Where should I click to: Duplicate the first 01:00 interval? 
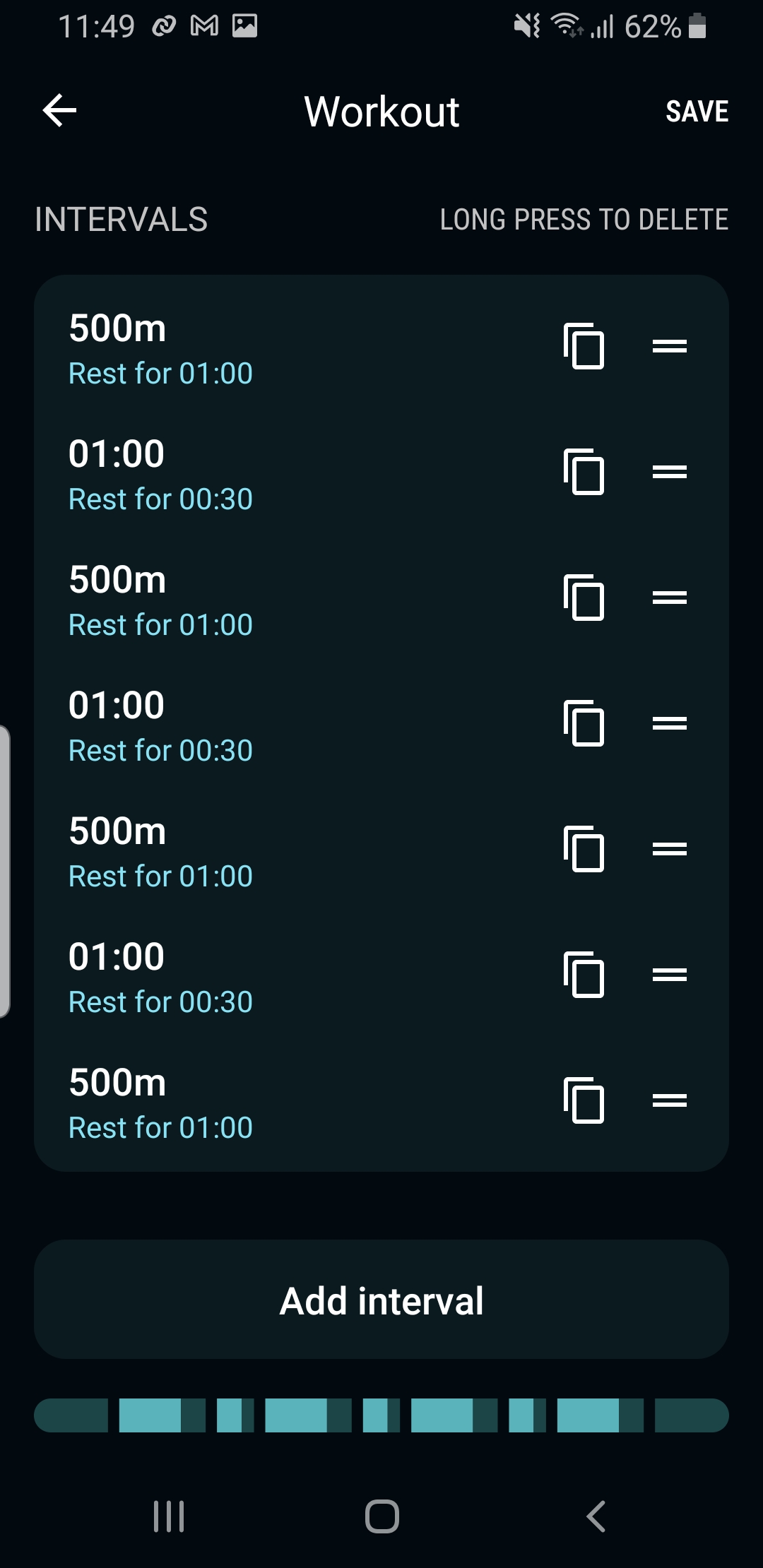point(585,472)
